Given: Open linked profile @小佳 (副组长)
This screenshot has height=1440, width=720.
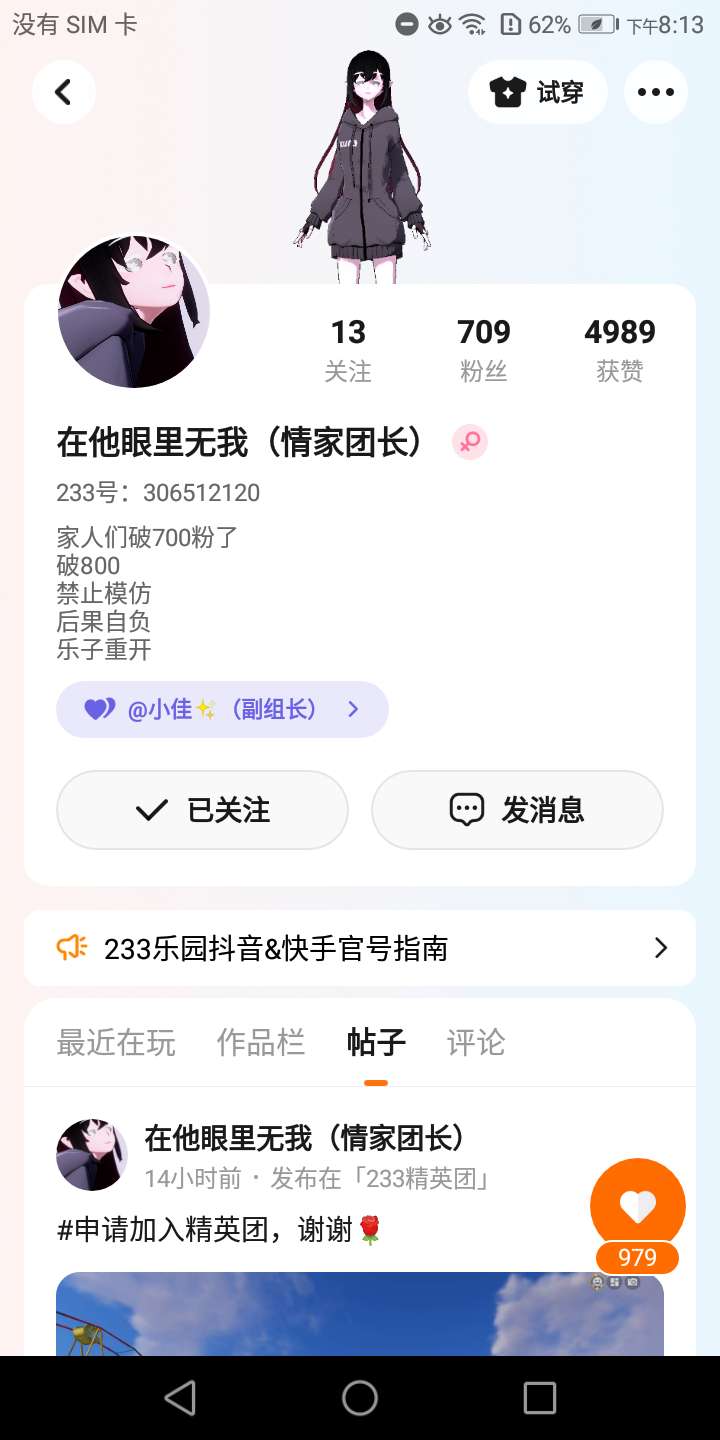Looking at the screenshot, I should (222, 710).
